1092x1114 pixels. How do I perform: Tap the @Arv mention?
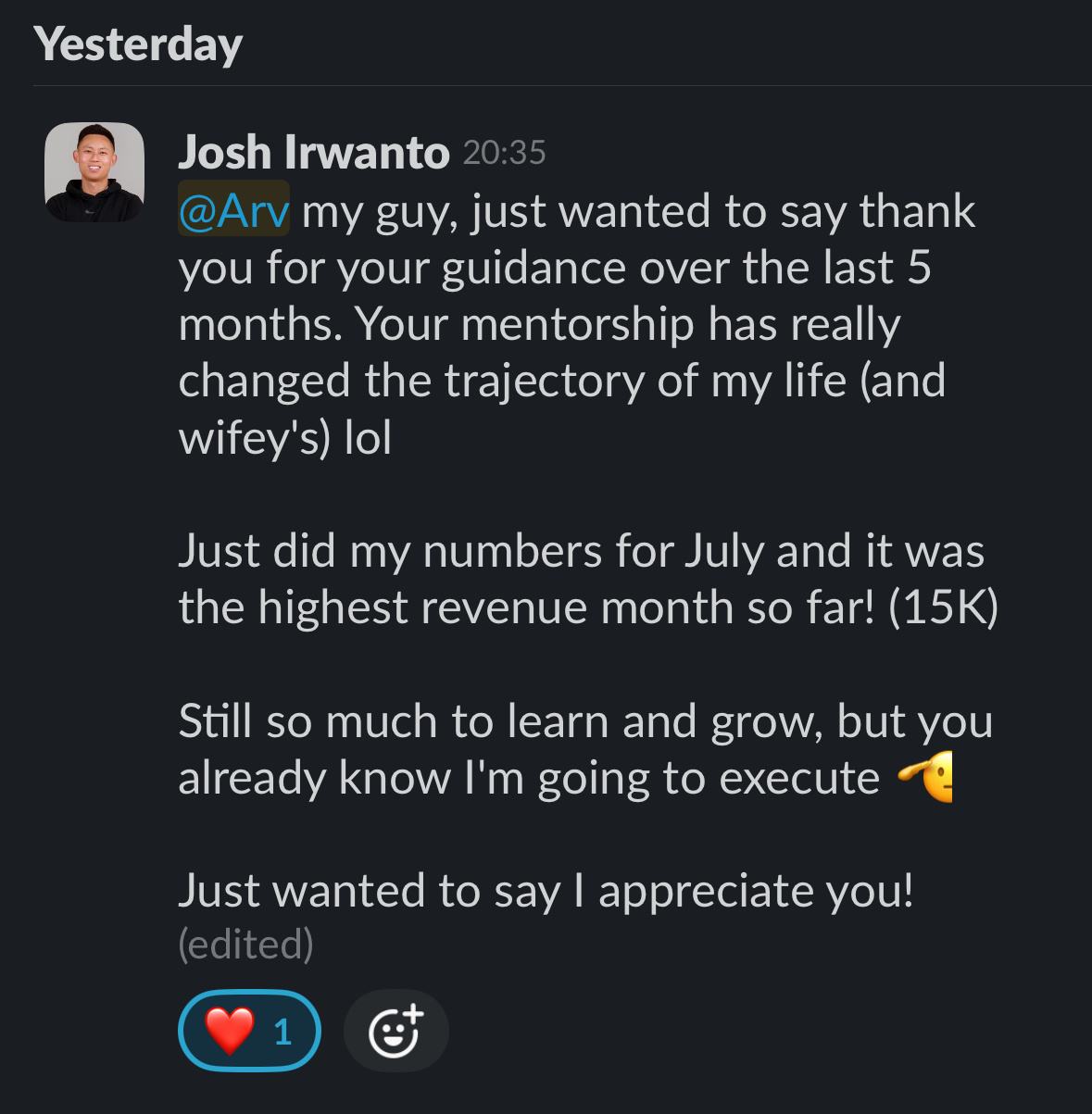click(233, 211)
